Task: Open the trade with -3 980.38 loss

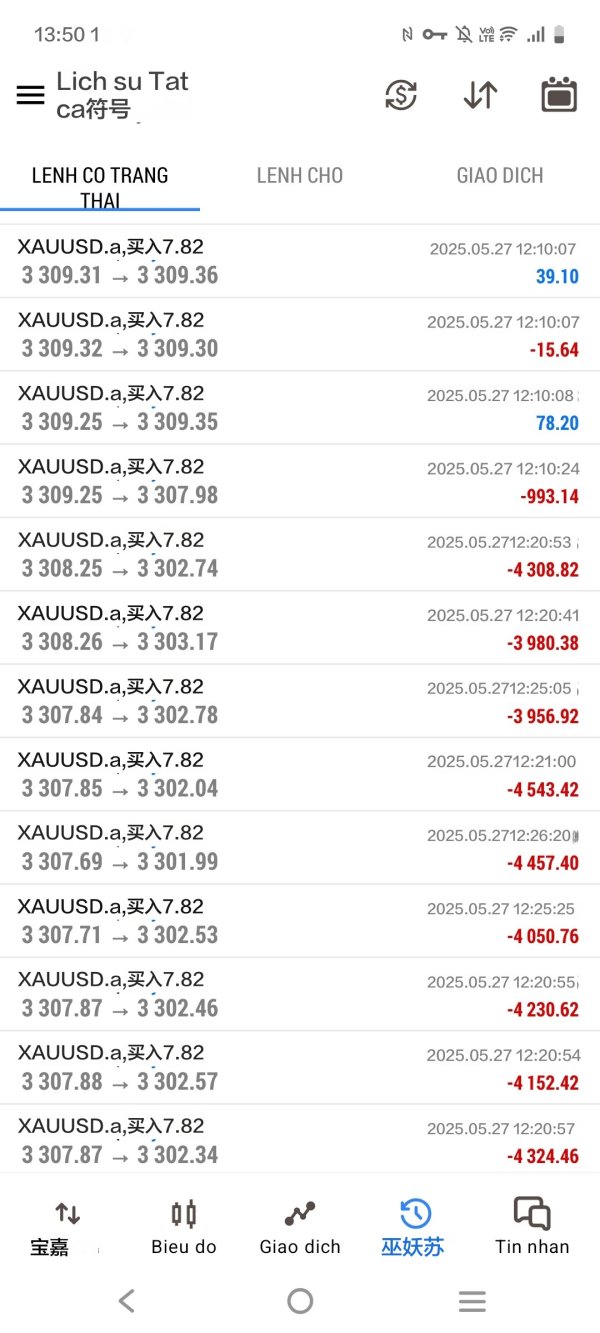Action: (300, 627)
